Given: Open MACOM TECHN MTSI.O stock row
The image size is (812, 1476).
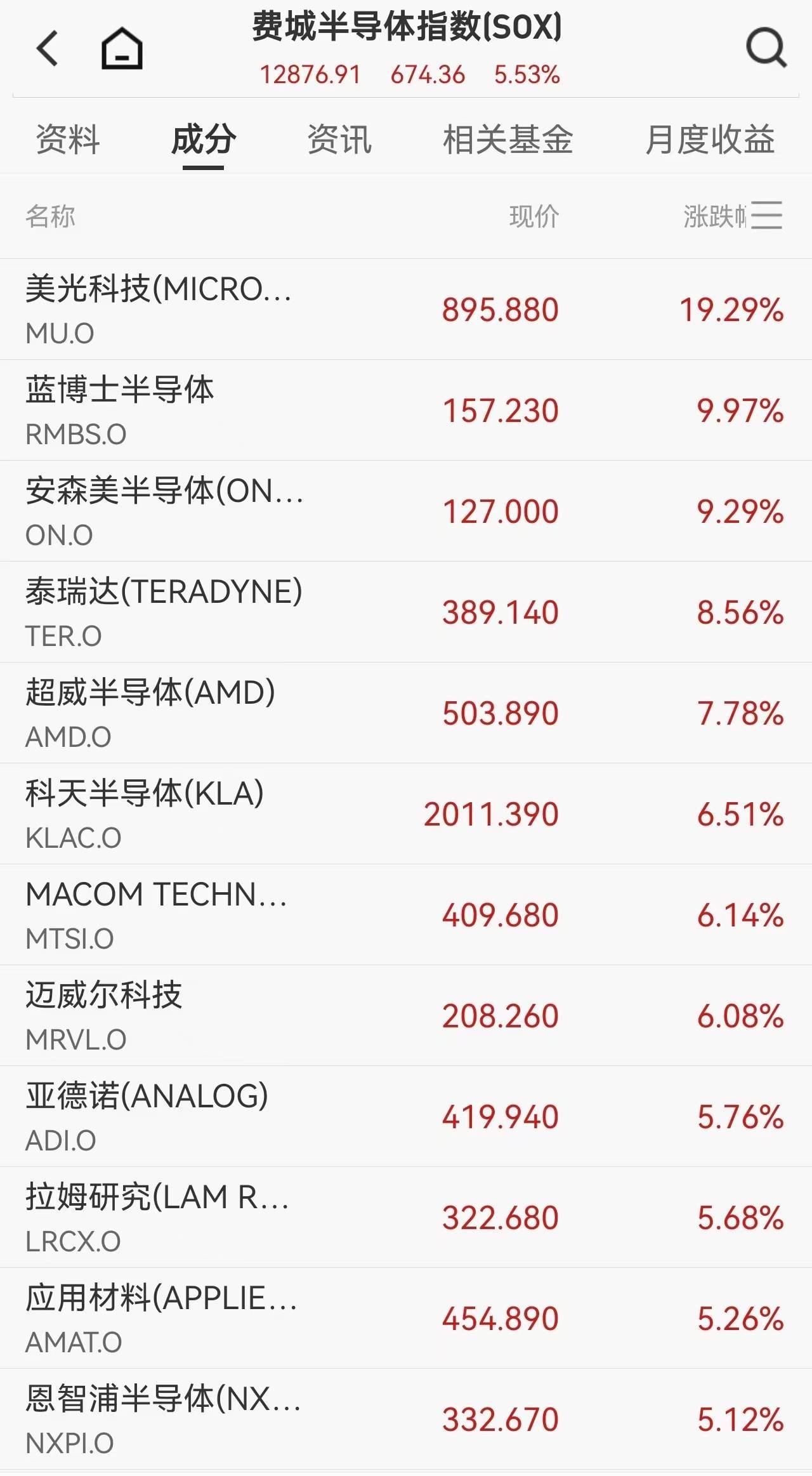Looking at the screenshot, I should [x=406, y=914].
